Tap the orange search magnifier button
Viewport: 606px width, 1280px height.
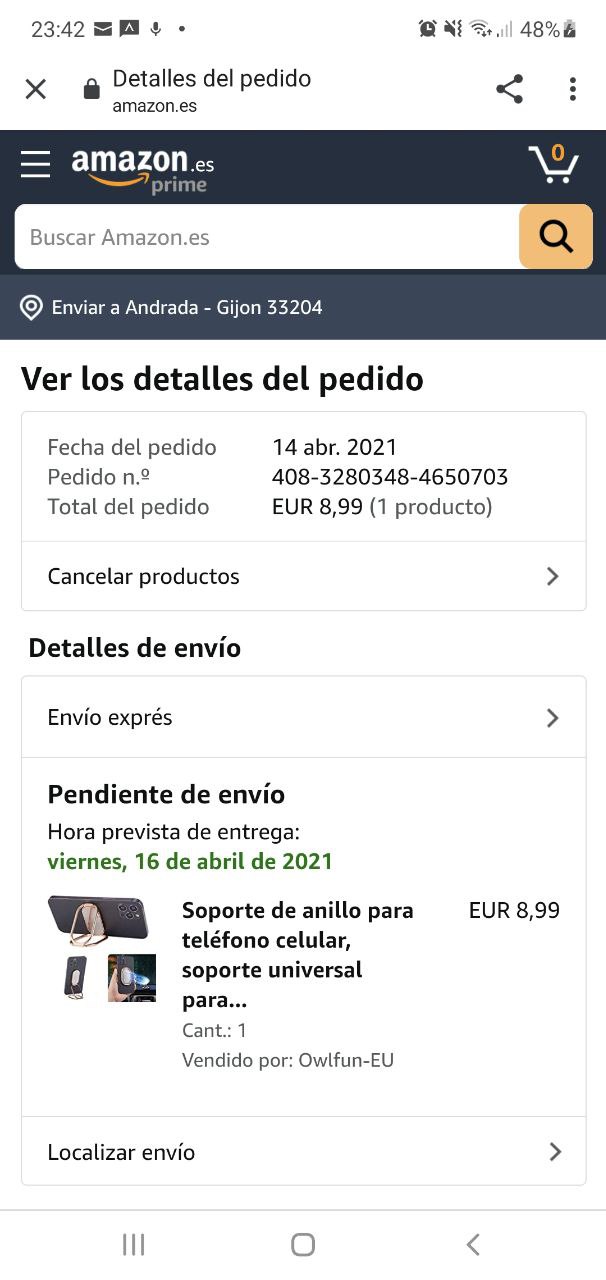(555, 237)
